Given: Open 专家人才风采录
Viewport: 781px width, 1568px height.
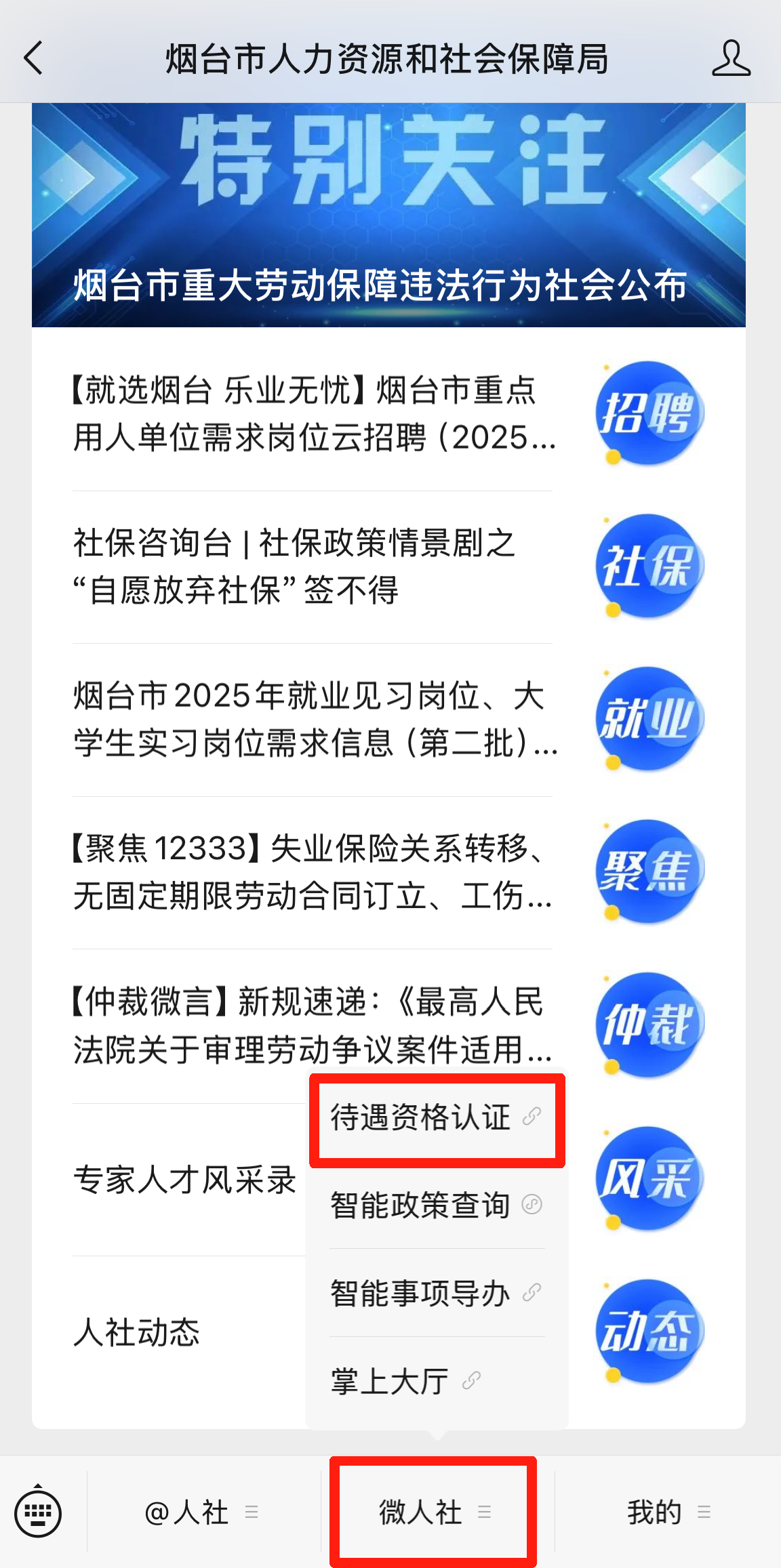Looking at the screenshot, I should (184, 1180).
